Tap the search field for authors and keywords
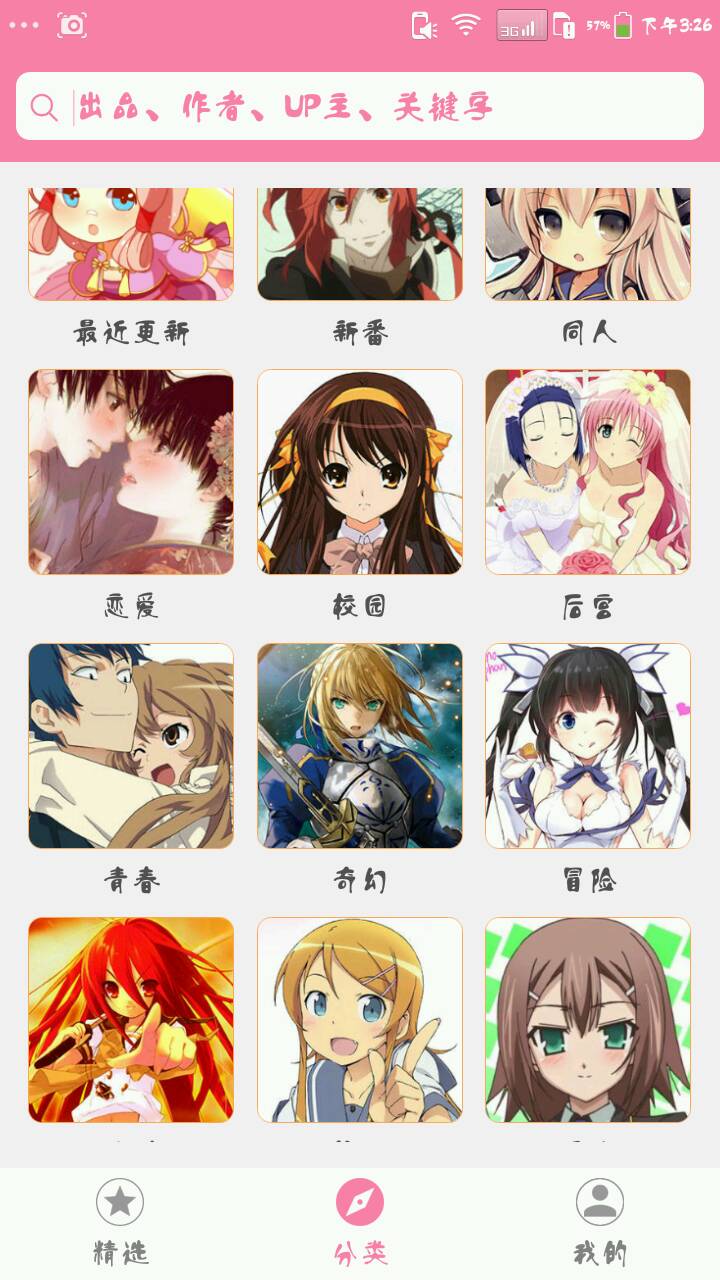The width and height of the screenshot is (720, 1280). (360, 106)
